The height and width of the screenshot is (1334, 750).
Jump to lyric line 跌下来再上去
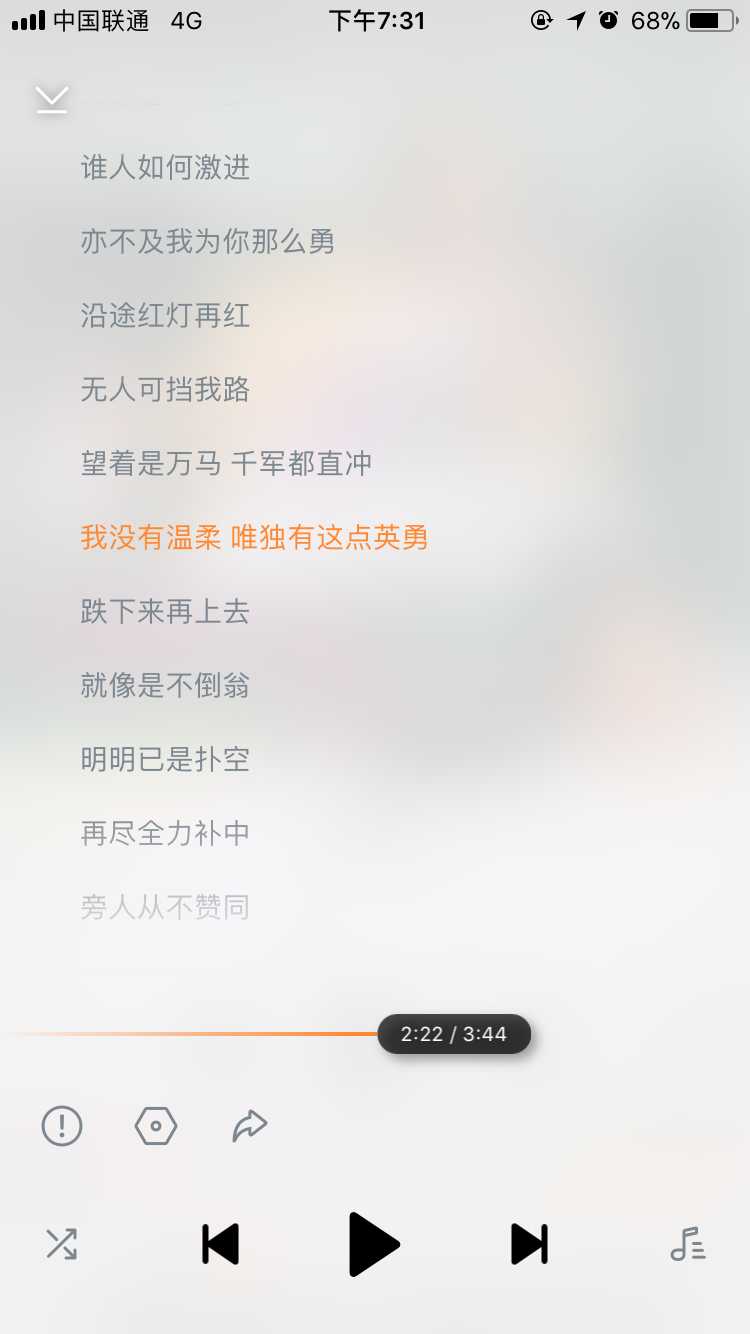pos(165,611)
